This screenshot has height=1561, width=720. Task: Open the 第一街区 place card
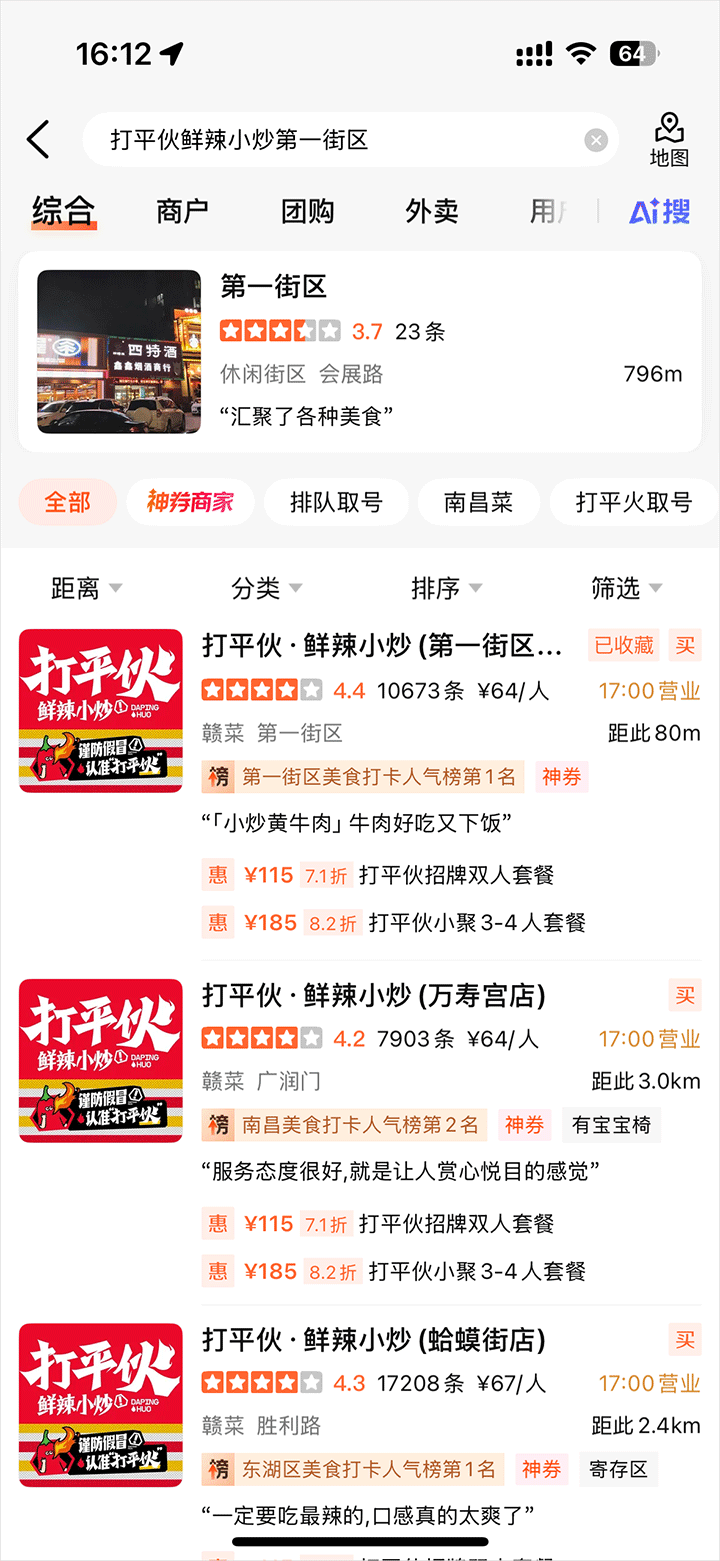360,351
